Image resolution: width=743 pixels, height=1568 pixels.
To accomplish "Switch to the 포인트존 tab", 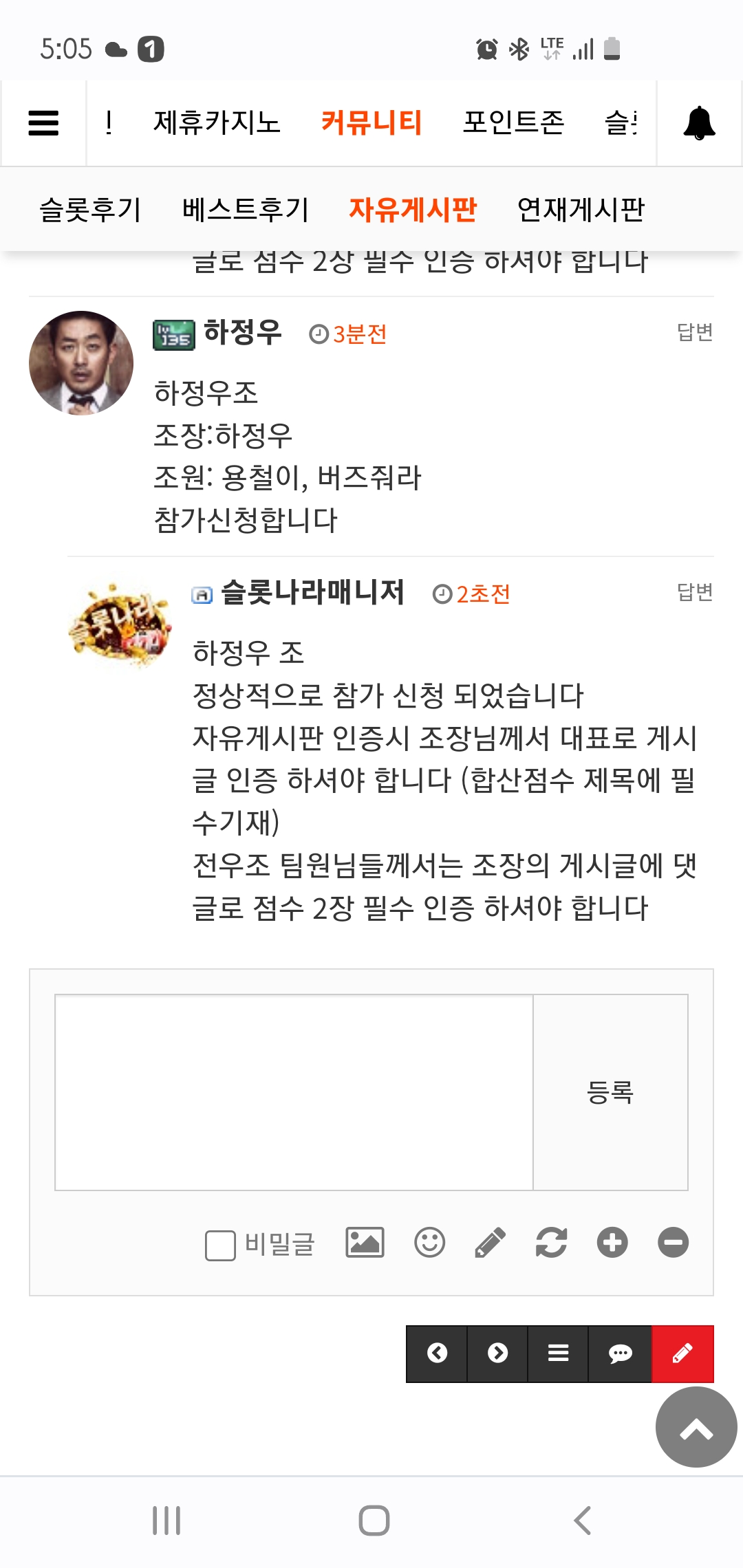I will [x=513, y=123].
